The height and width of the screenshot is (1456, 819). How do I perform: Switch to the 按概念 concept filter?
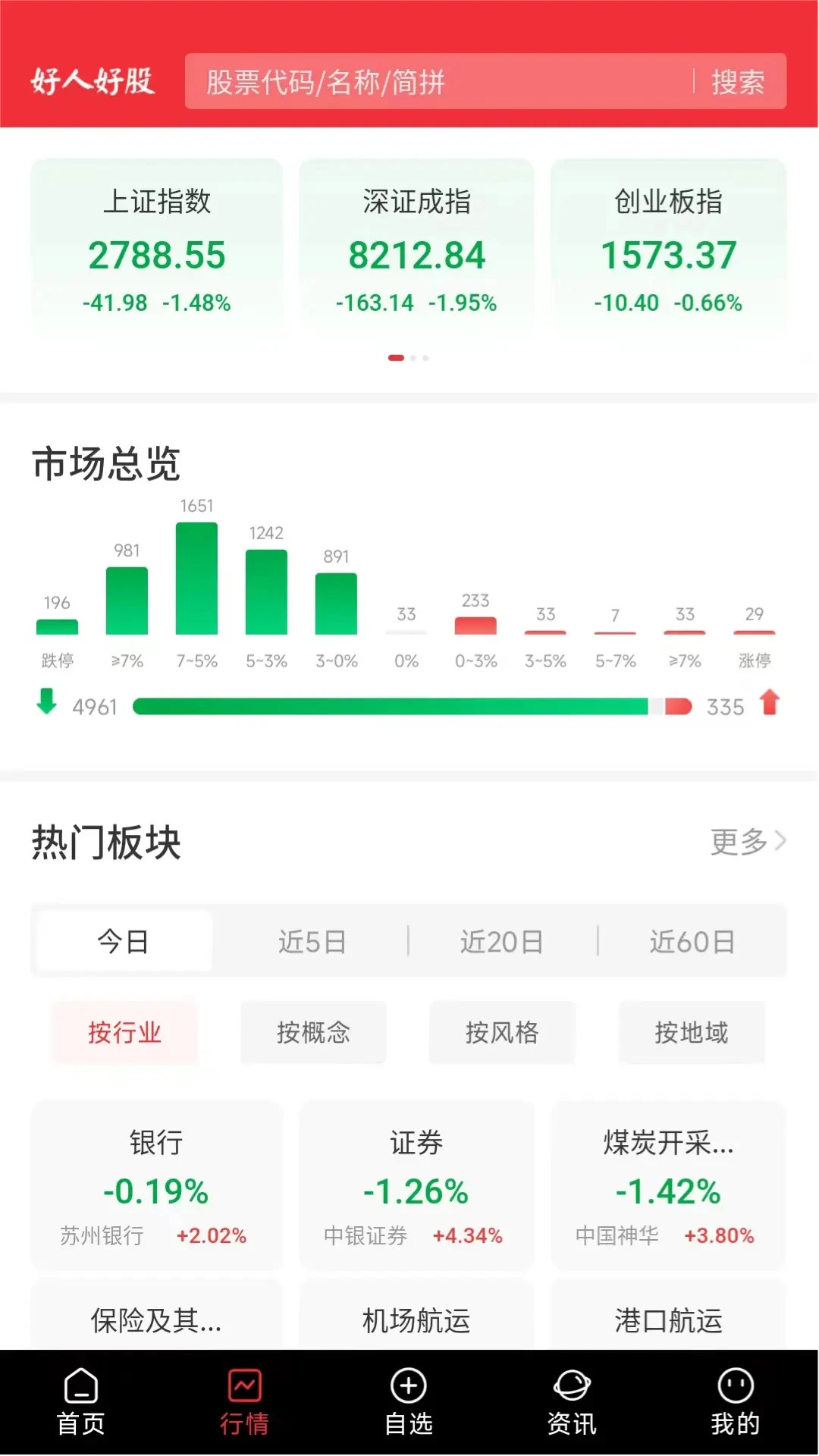(x=313, y=1031)
